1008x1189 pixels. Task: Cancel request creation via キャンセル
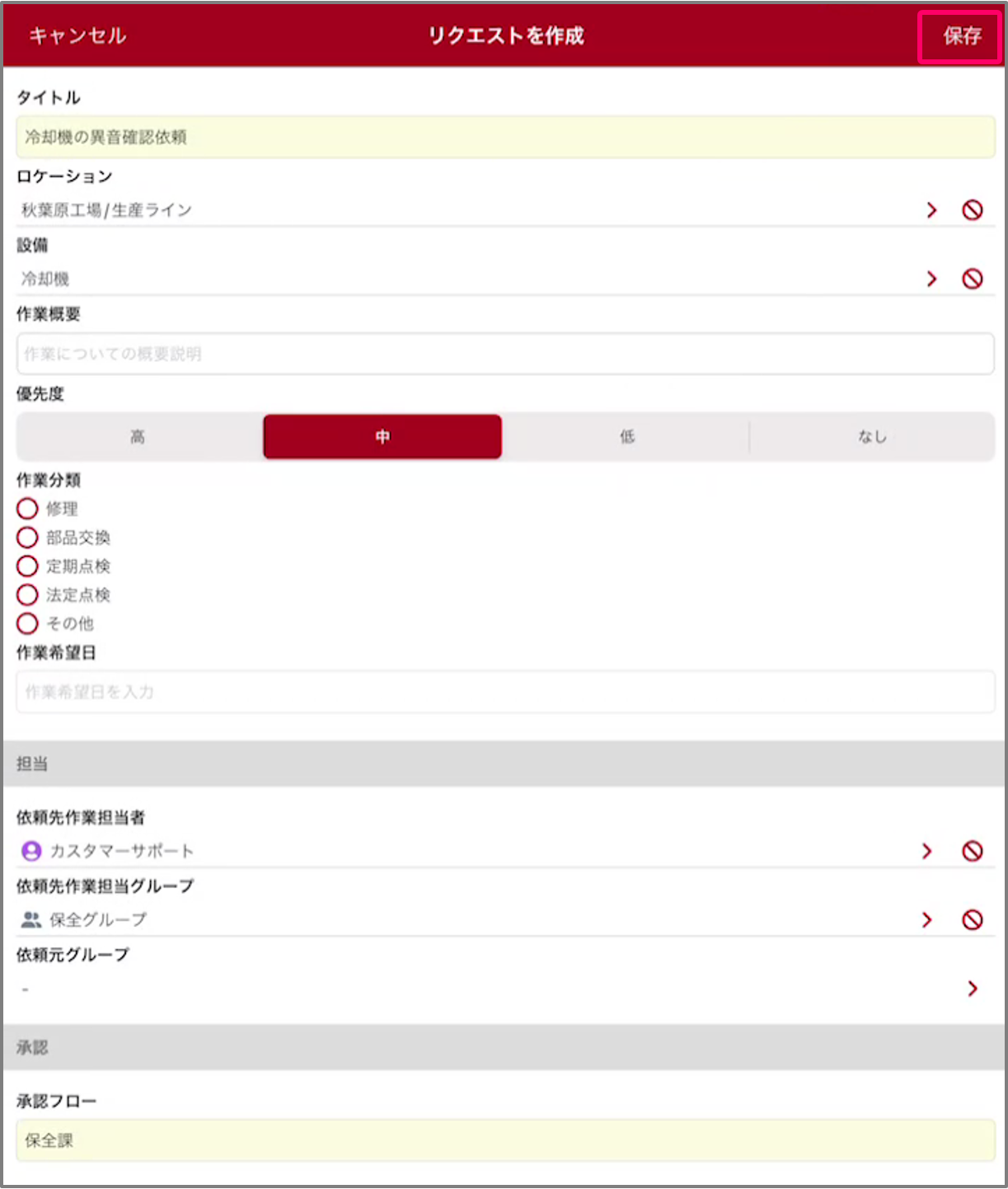[x=76, y=36]
